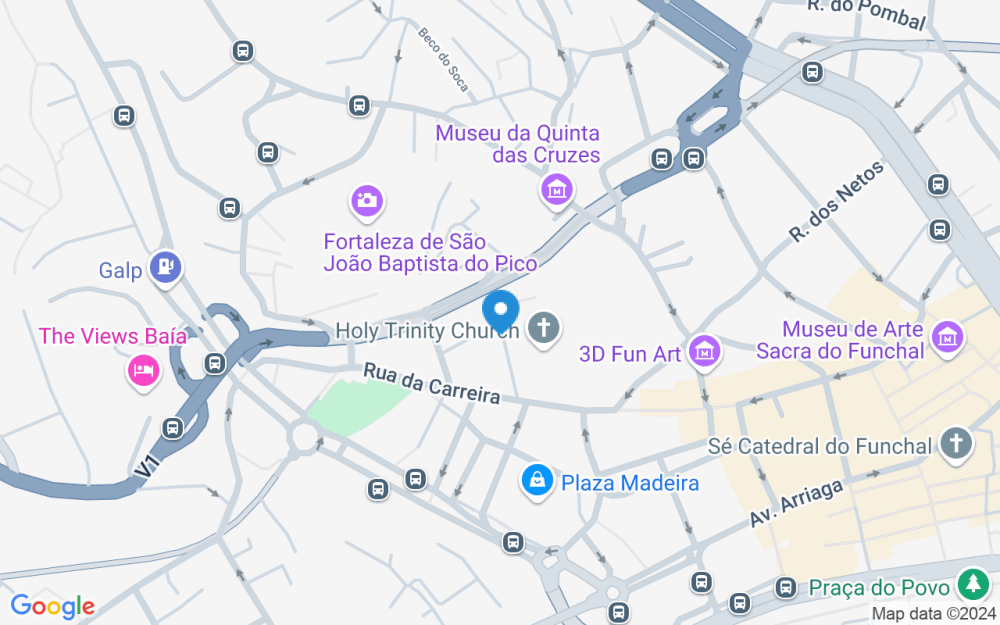Image resolution: width=1000 pixels, height=625 pixels.
Task: View Museu de Arte Sacra do Funchal marker
Action: (x=945, y=336)
